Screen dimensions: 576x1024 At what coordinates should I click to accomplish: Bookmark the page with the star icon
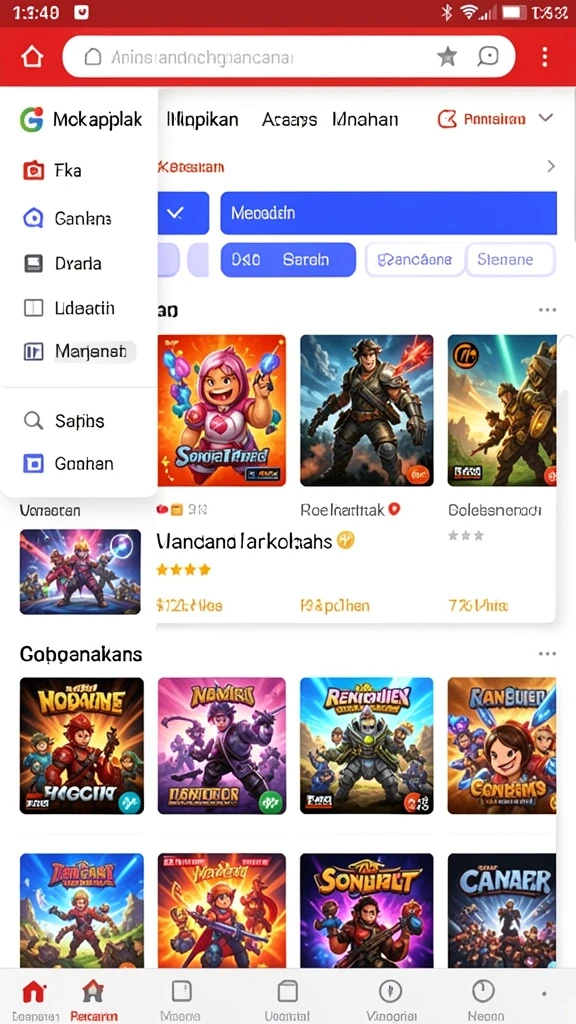pyautogui.click(x=447, y=57)
